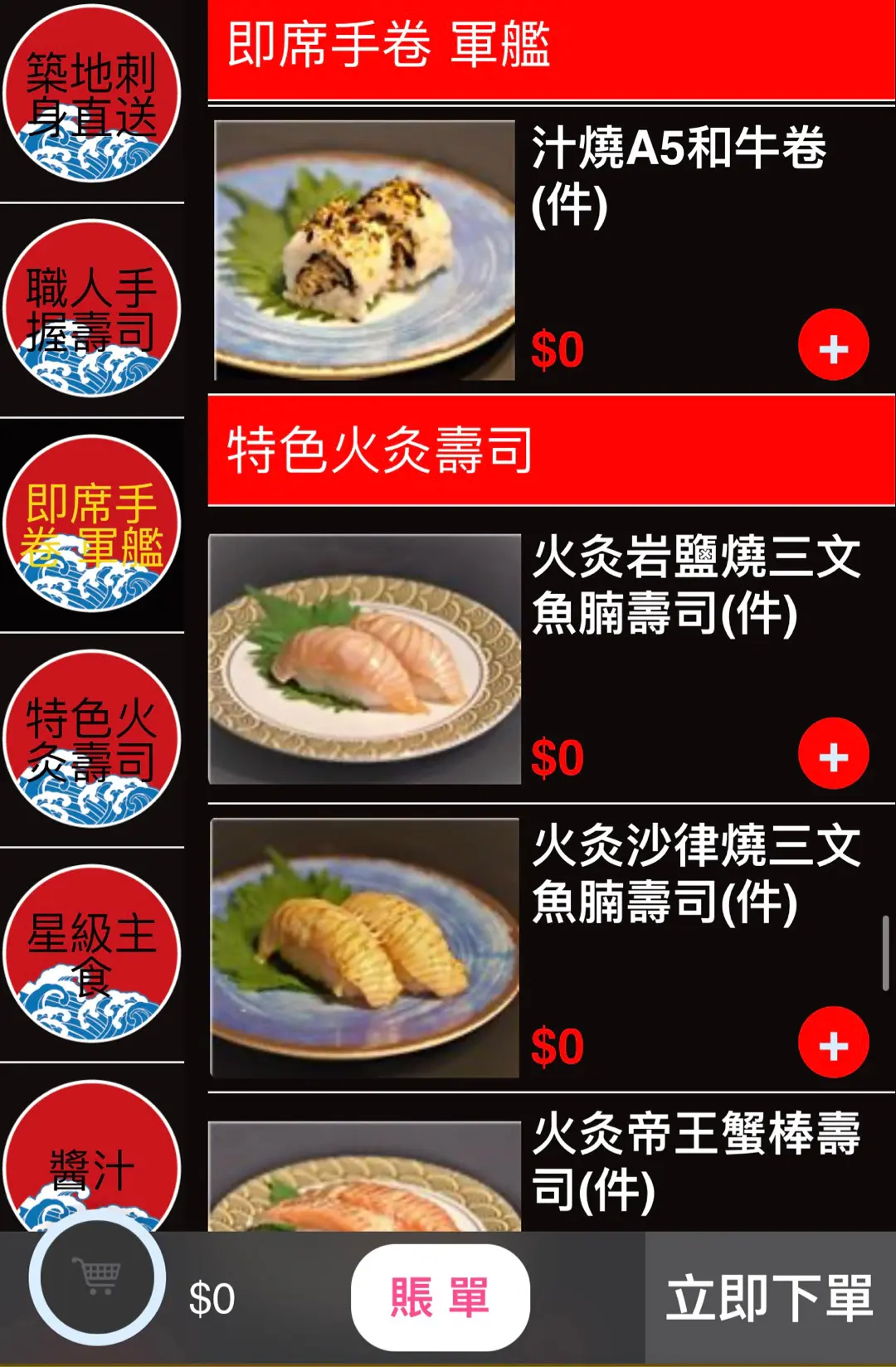The height and width of the screenshot is (1367, 896).
Task: View the 火灸岩鹽燒三文魚腩壽司 photo
Action: point(364,659)
